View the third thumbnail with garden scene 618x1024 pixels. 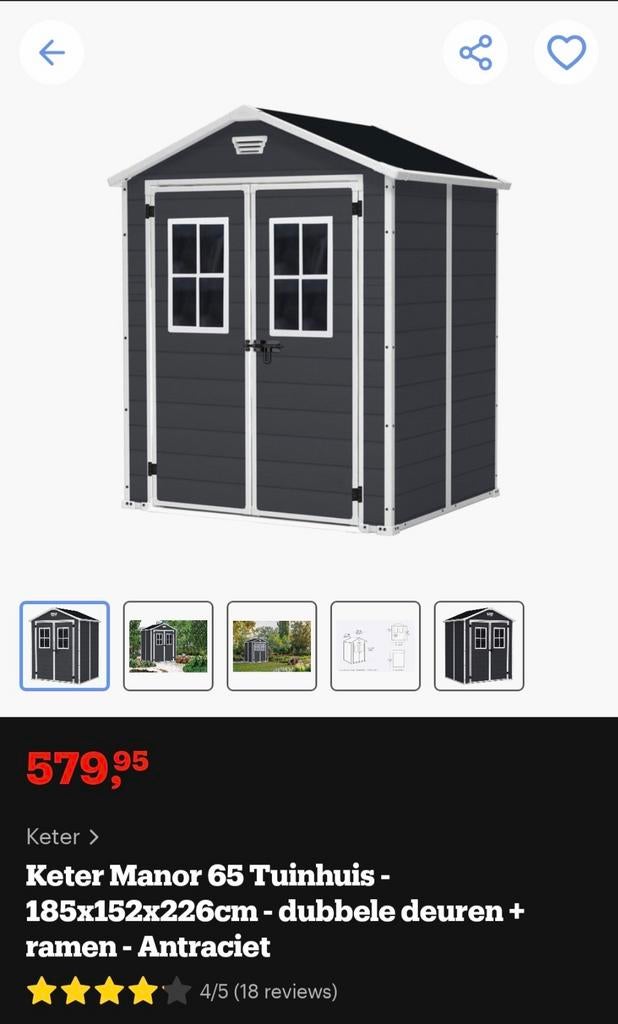pyautogui.click(x=272, y=646)
